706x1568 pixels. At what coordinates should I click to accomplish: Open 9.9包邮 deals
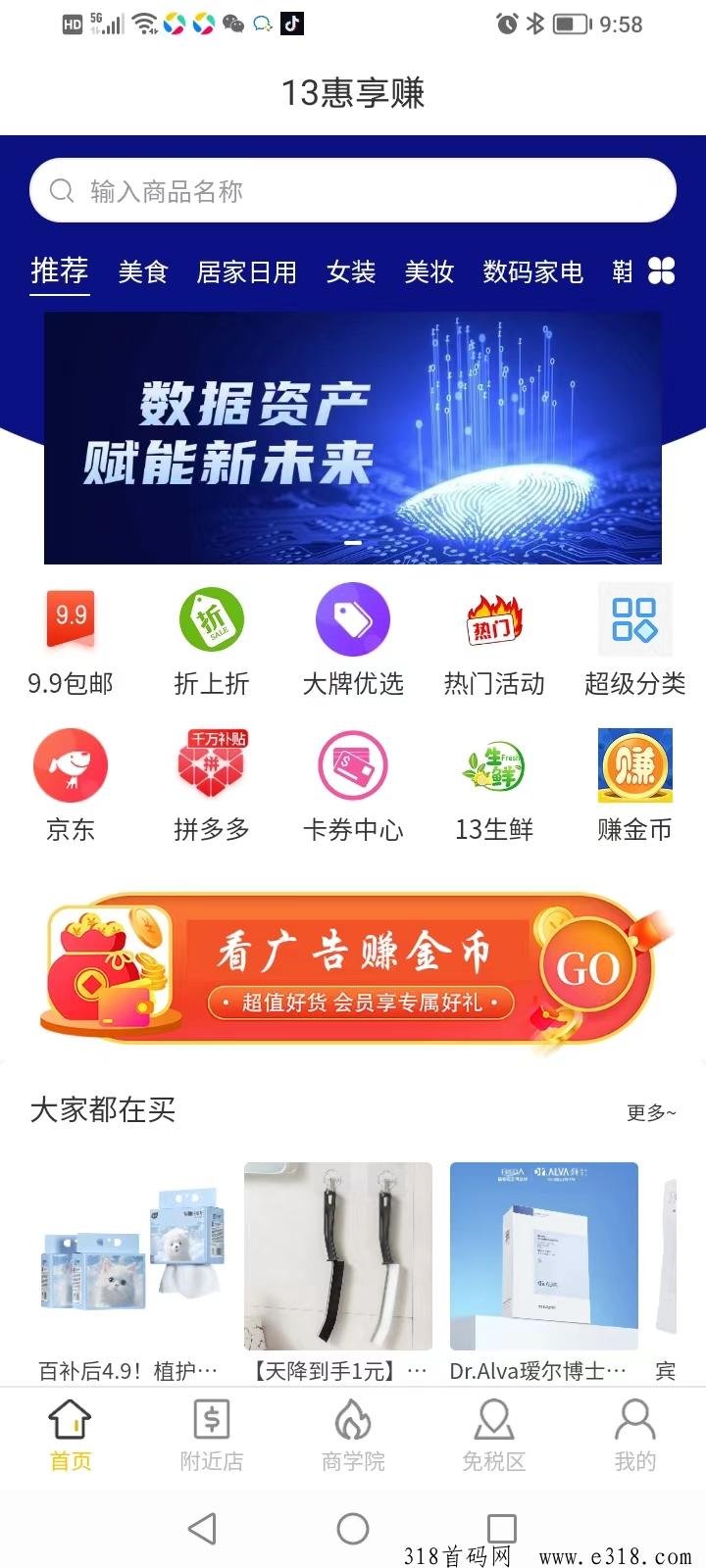tap(71, 642)
